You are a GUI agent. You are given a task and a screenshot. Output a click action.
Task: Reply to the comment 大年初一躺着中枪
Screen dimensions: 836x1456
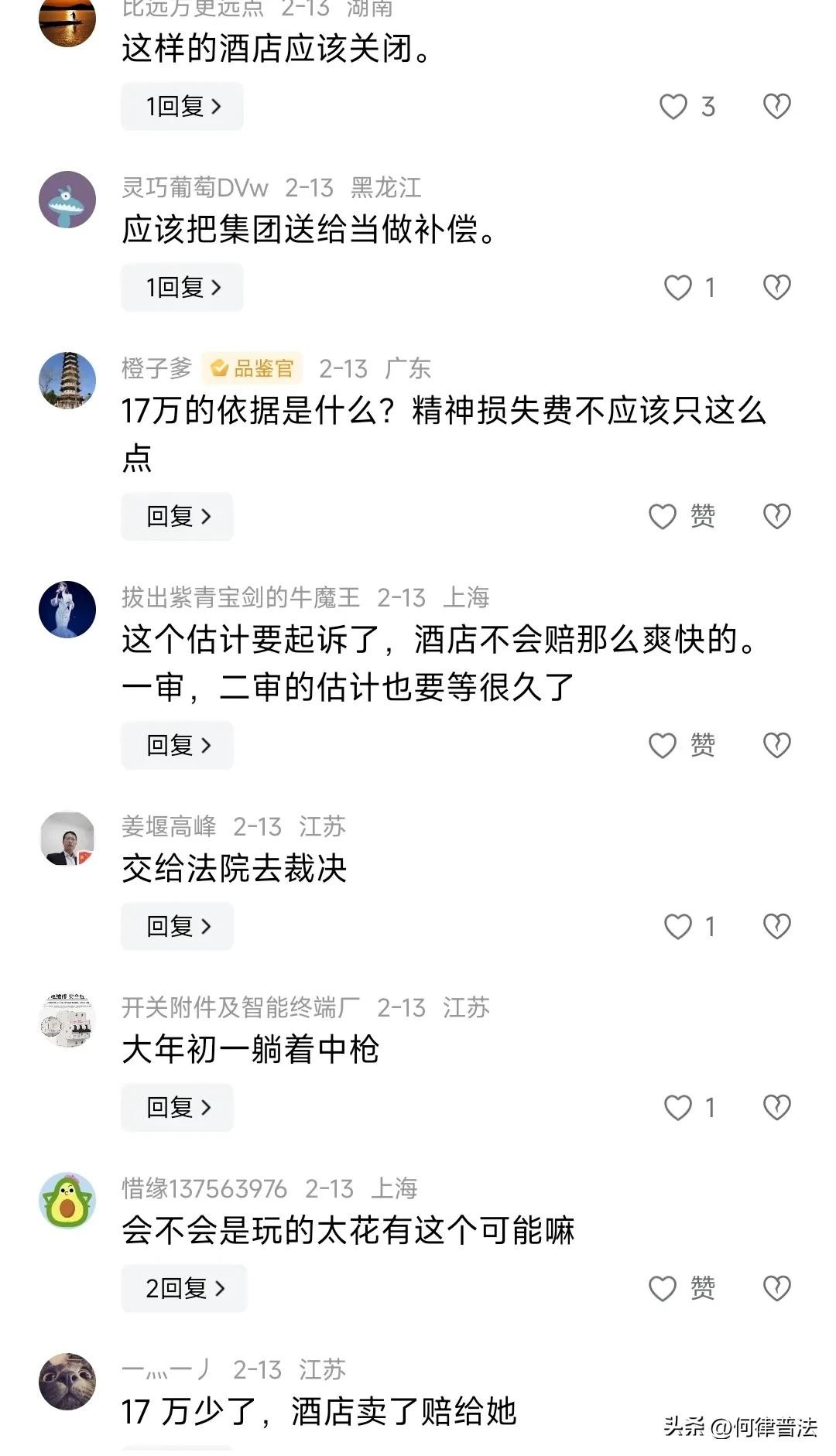point(177,1107)
